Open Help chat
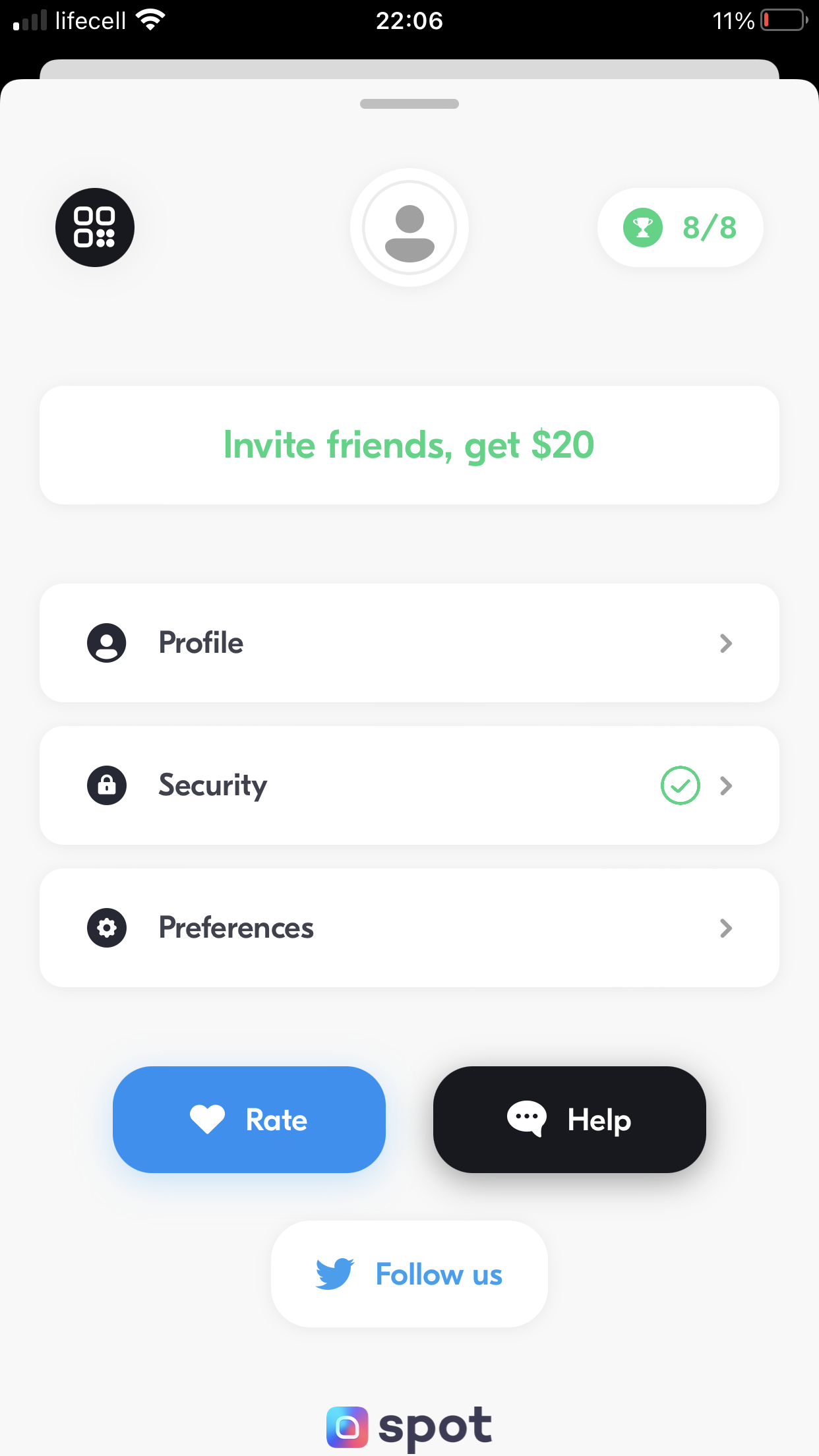Screen dimensions: 819x1456 coord(570,1120)
